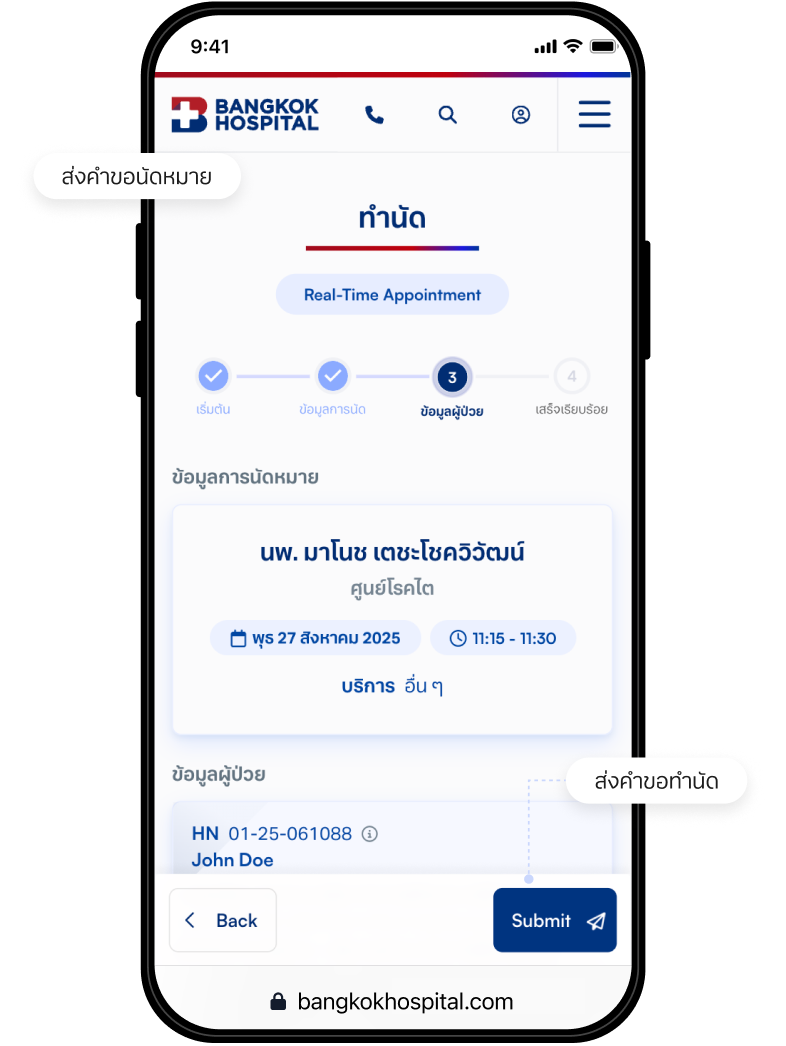786x1046 pixels.
Task: Click step 4 เสร็จเรียบร้อย indicator
Action: (x=571, y=377)
